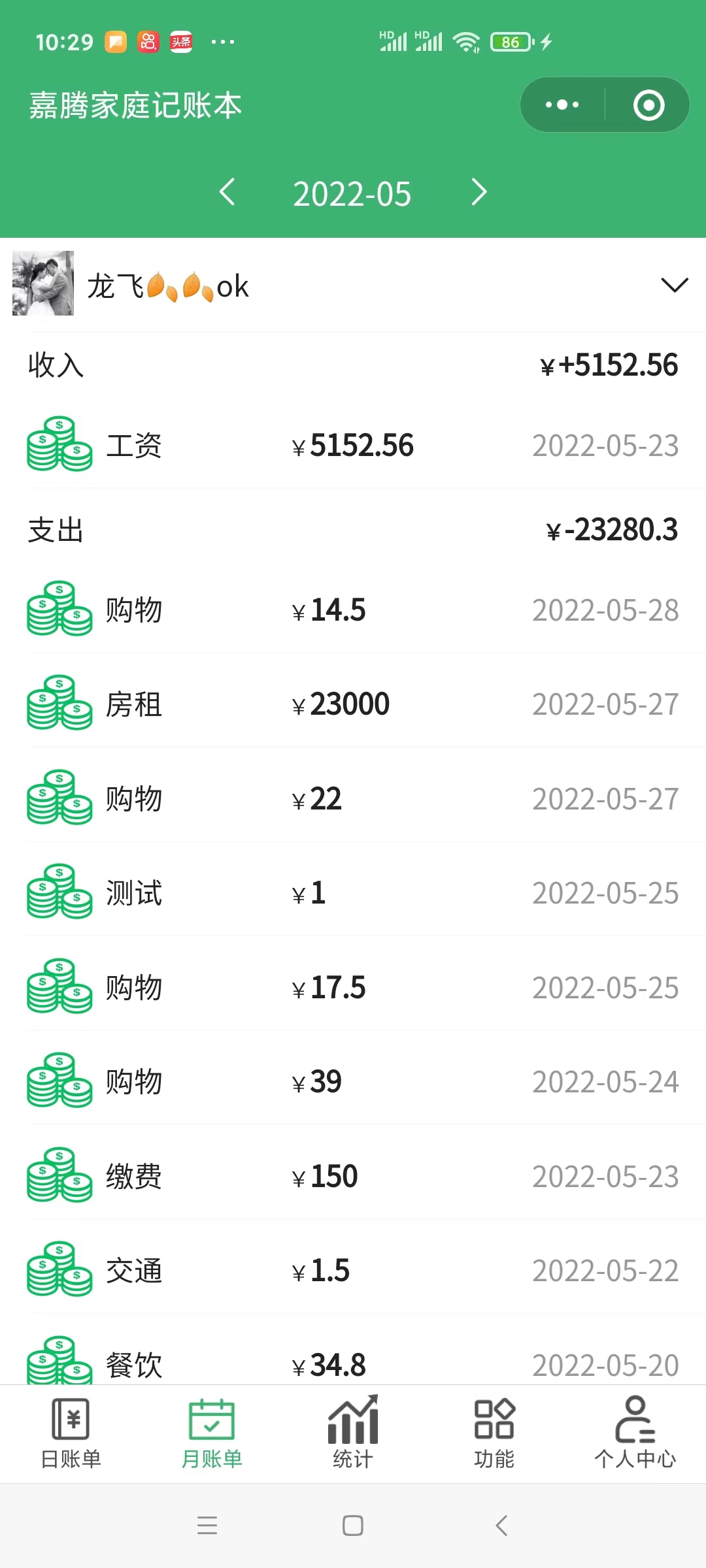
Task: Open the 交通 1.5 expense entry
Action: (x=353, y=1270)
